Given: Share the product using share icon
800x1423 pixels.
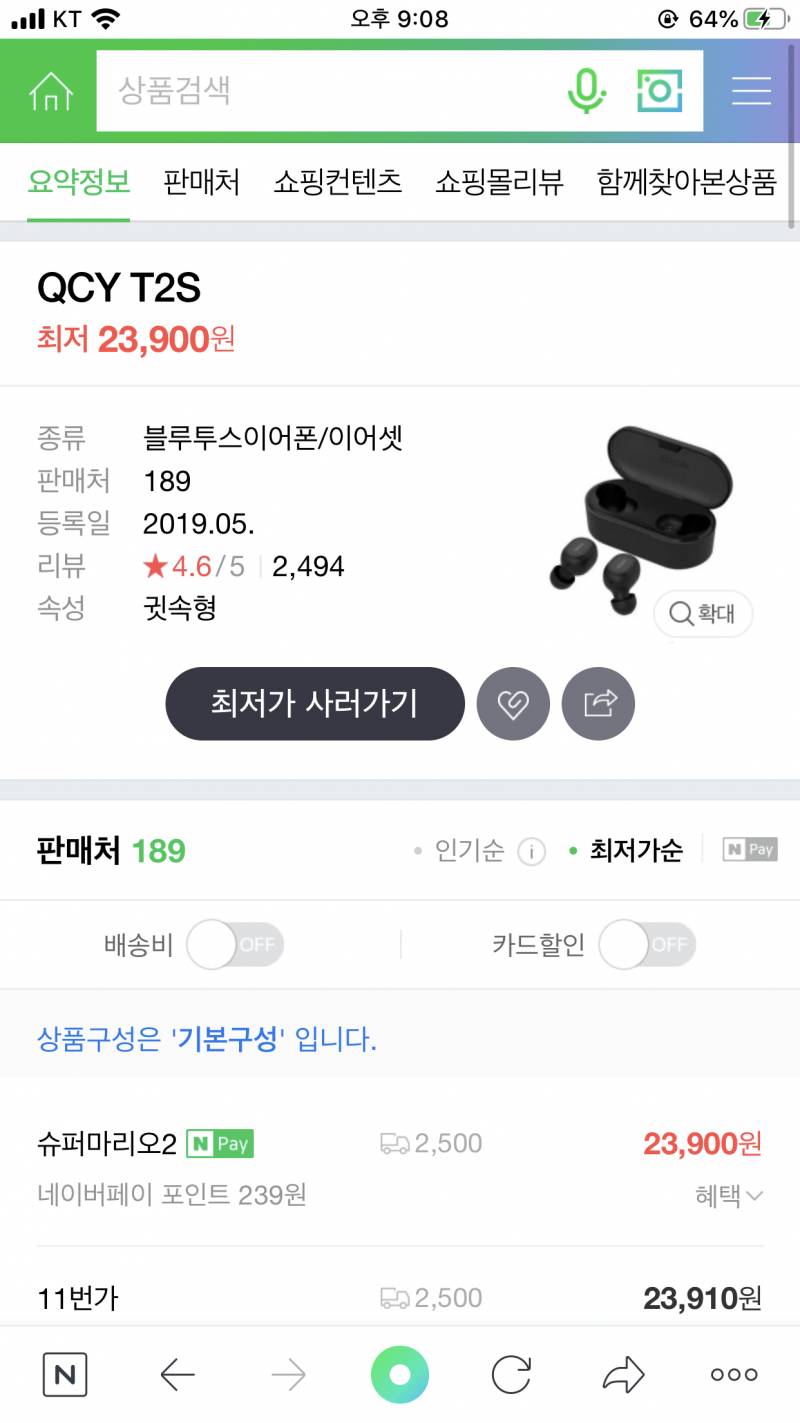Looking at the screenshot, I should coord(598,704).
